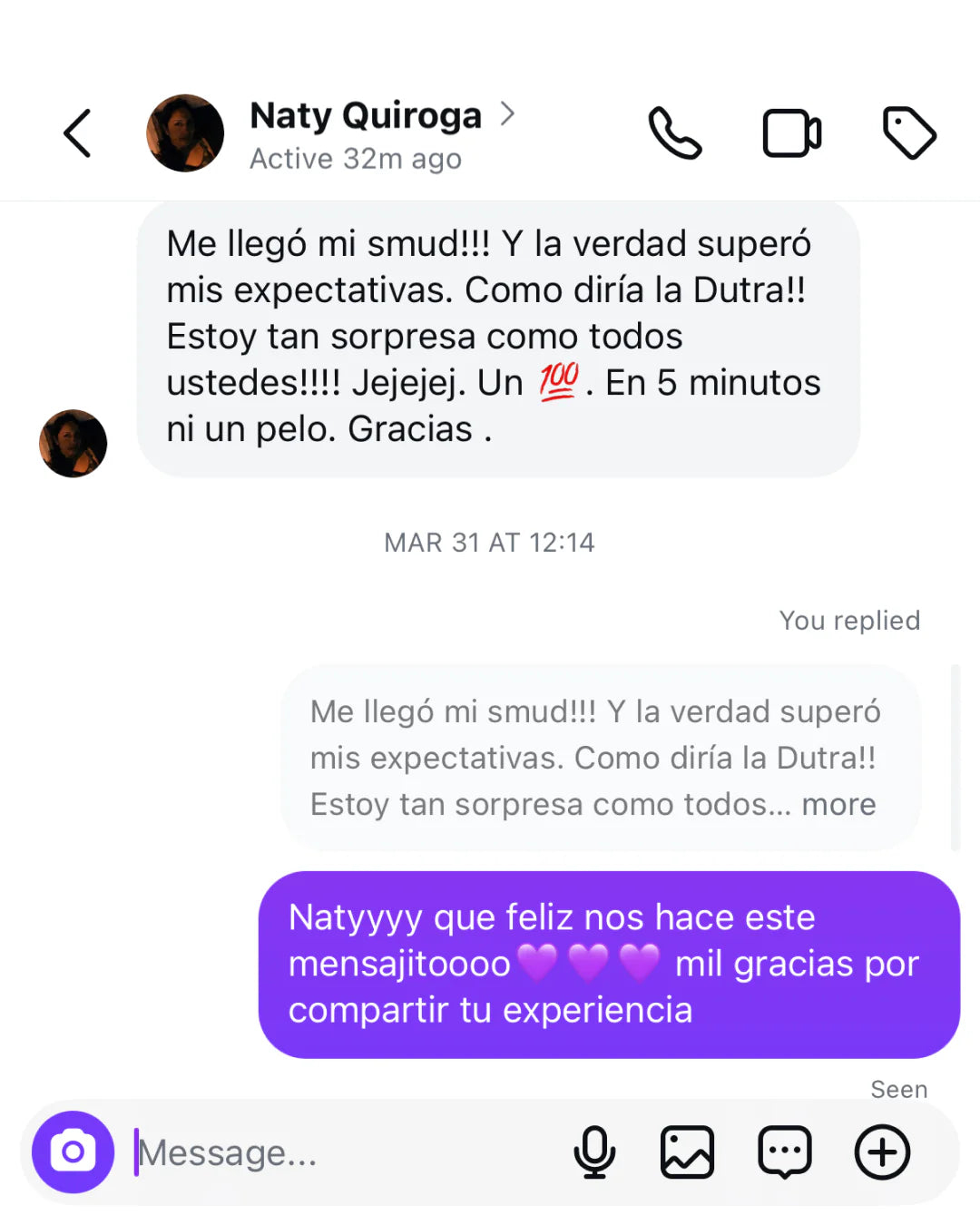Focus the Message text field
Screen dimensions: 980x1225
pos(345,1153)
